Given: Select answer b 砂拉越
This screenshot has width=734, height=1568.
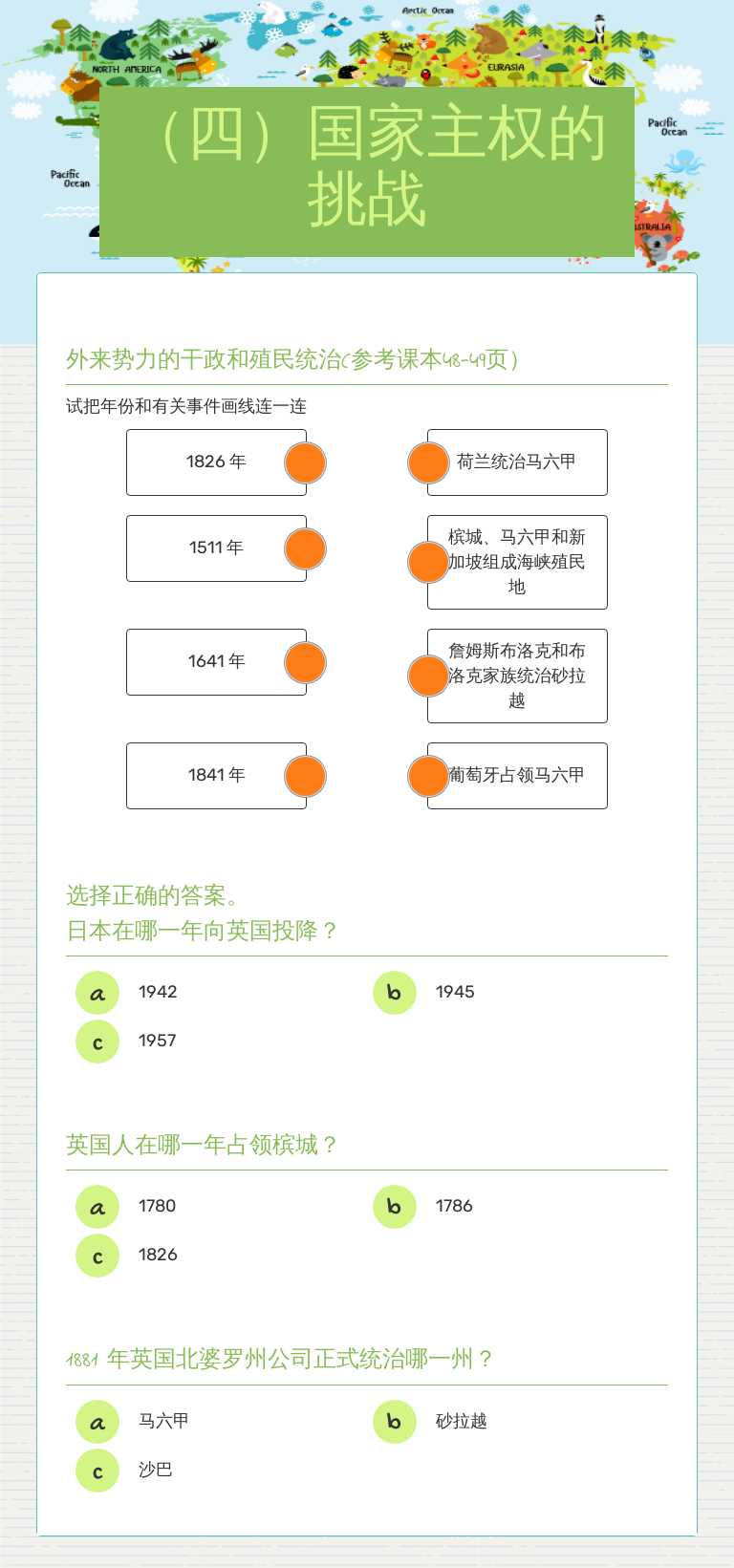Looking at the screenshot, I should tap(394, 1421).
